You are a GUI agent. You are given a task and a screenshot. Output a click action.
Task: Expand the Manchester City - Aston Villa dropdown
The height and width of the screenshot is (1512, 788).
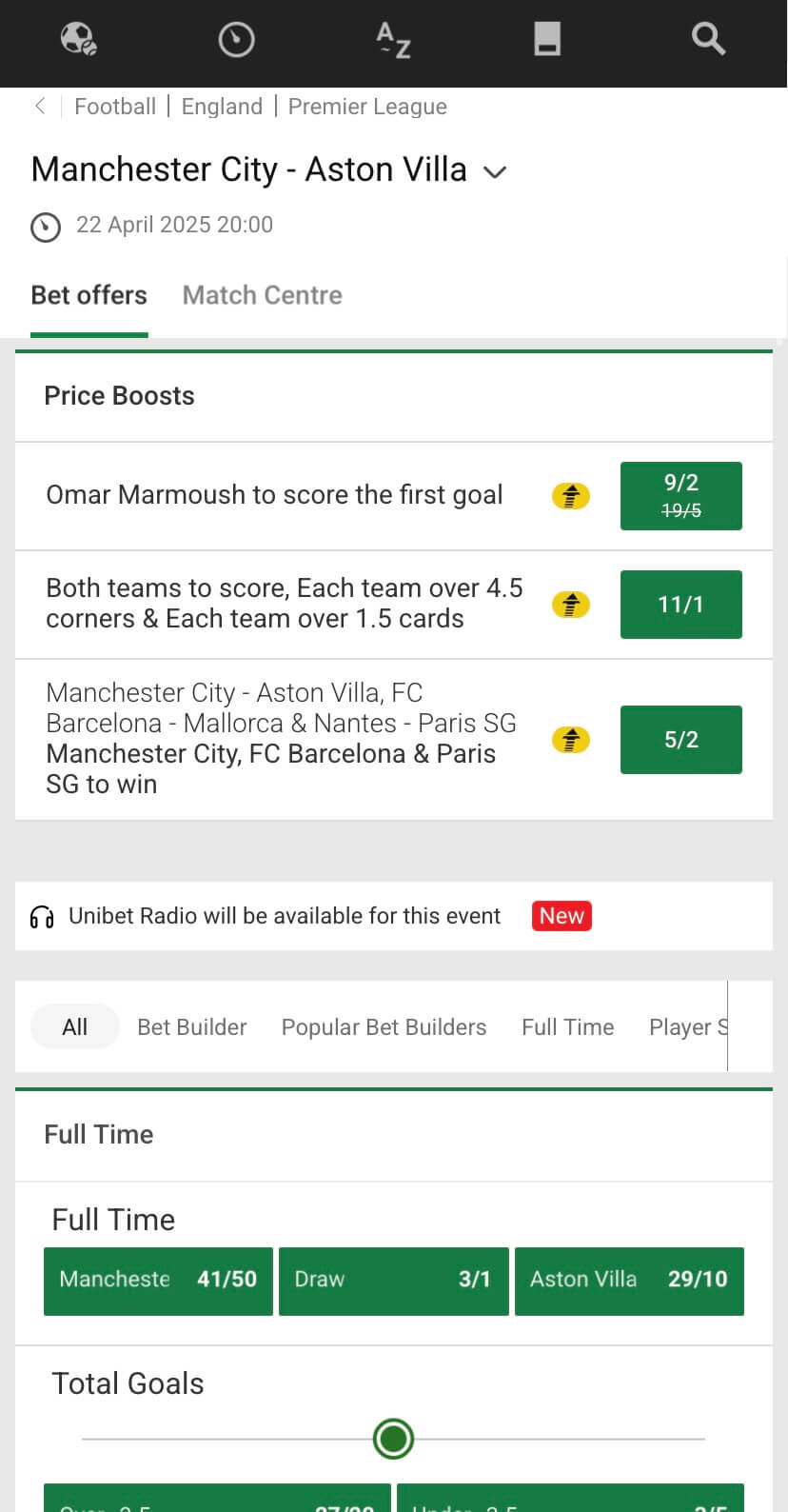(x=495, y=172)
